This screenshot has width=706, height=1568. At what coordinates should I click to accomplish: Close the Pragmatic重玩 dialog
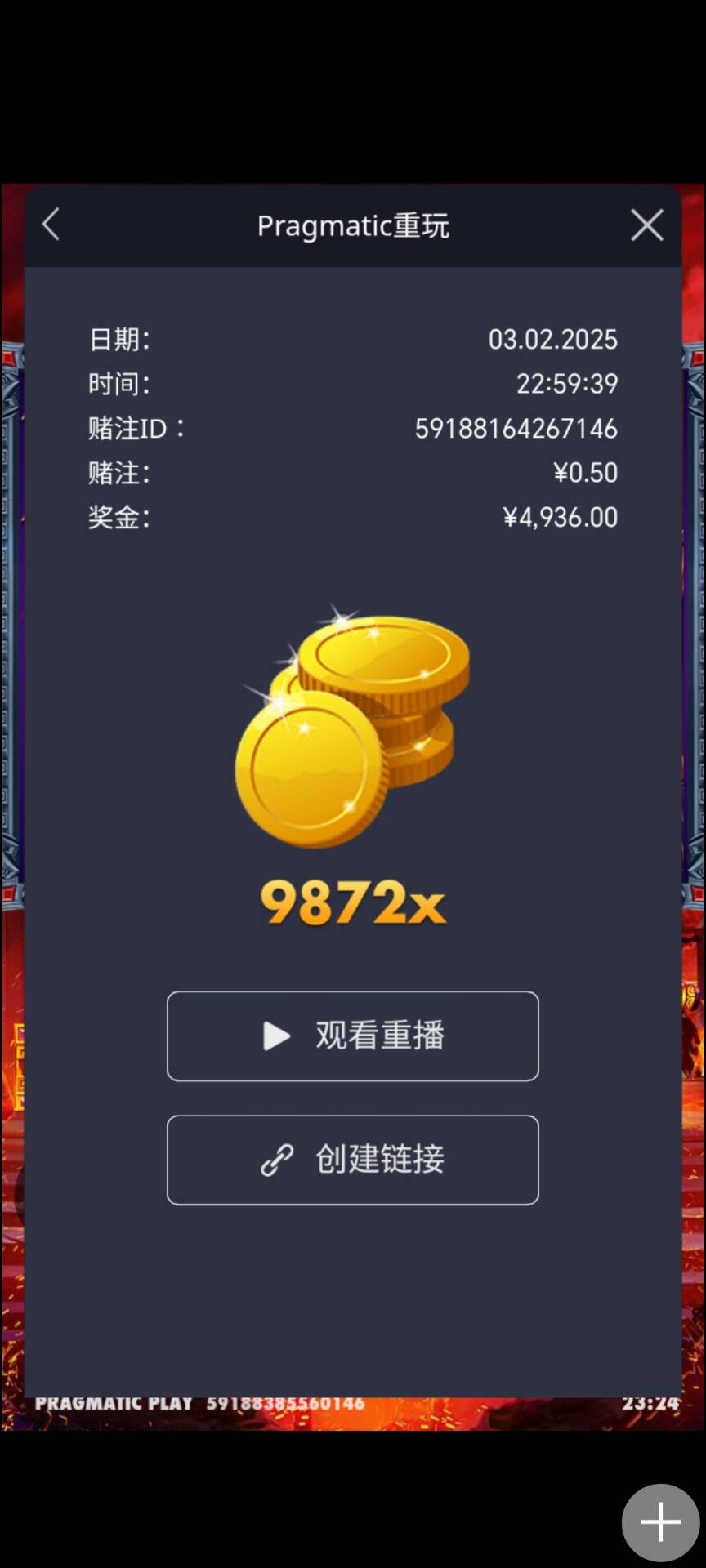pos(646,225)
